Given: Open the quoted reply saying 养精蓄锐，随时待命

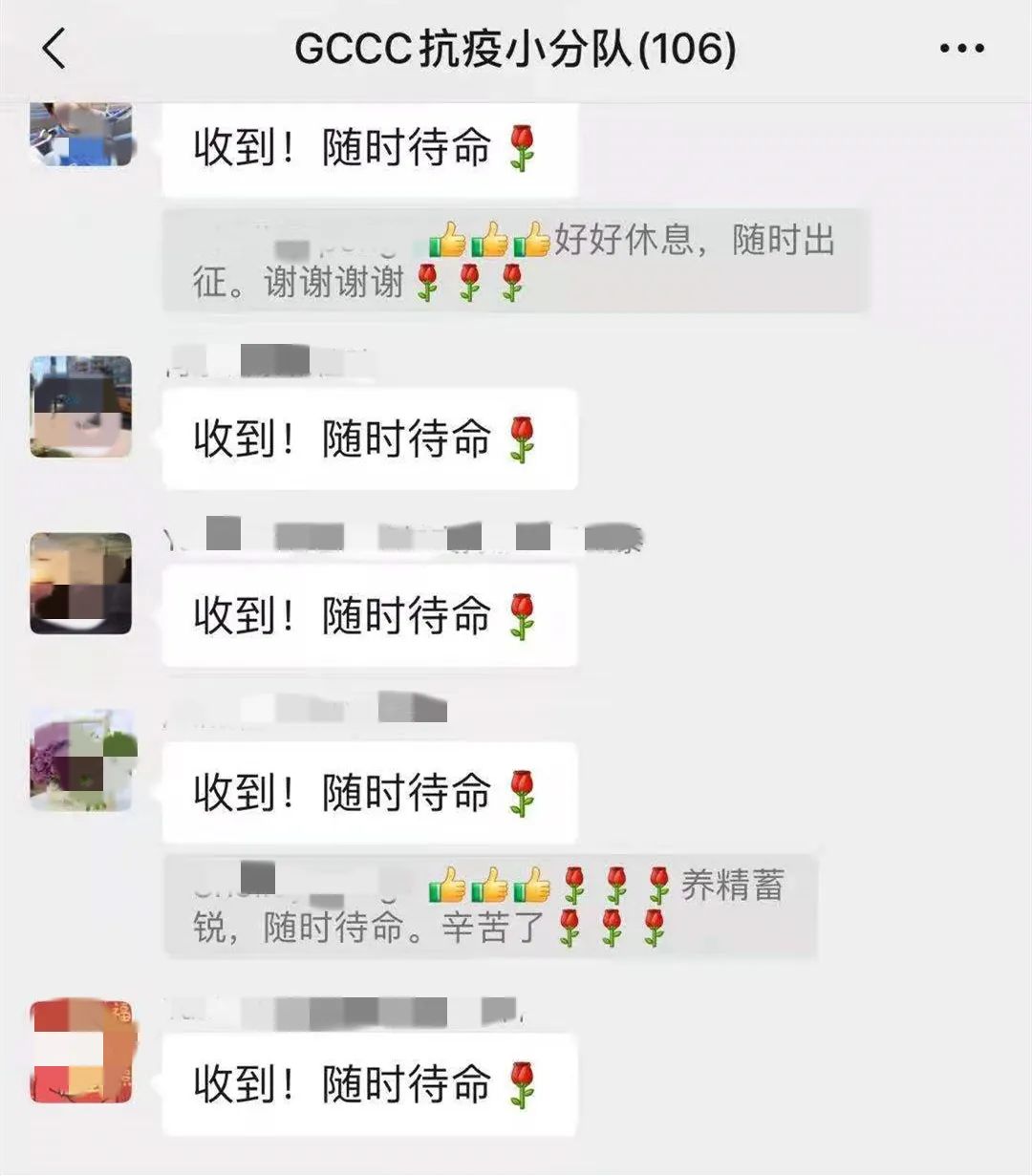Looking at the screenshot, I should (x=490, y=906).
